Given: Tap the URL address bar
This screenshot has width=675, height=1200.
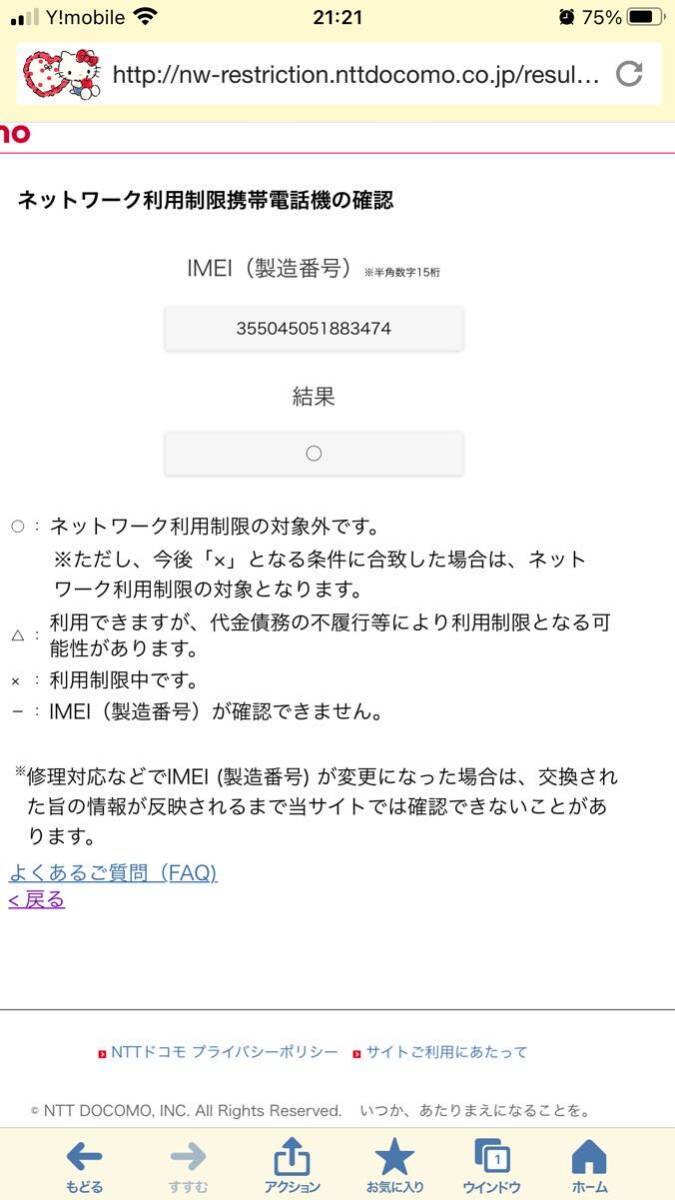Looking at the screenshot, I should (355, 74).
